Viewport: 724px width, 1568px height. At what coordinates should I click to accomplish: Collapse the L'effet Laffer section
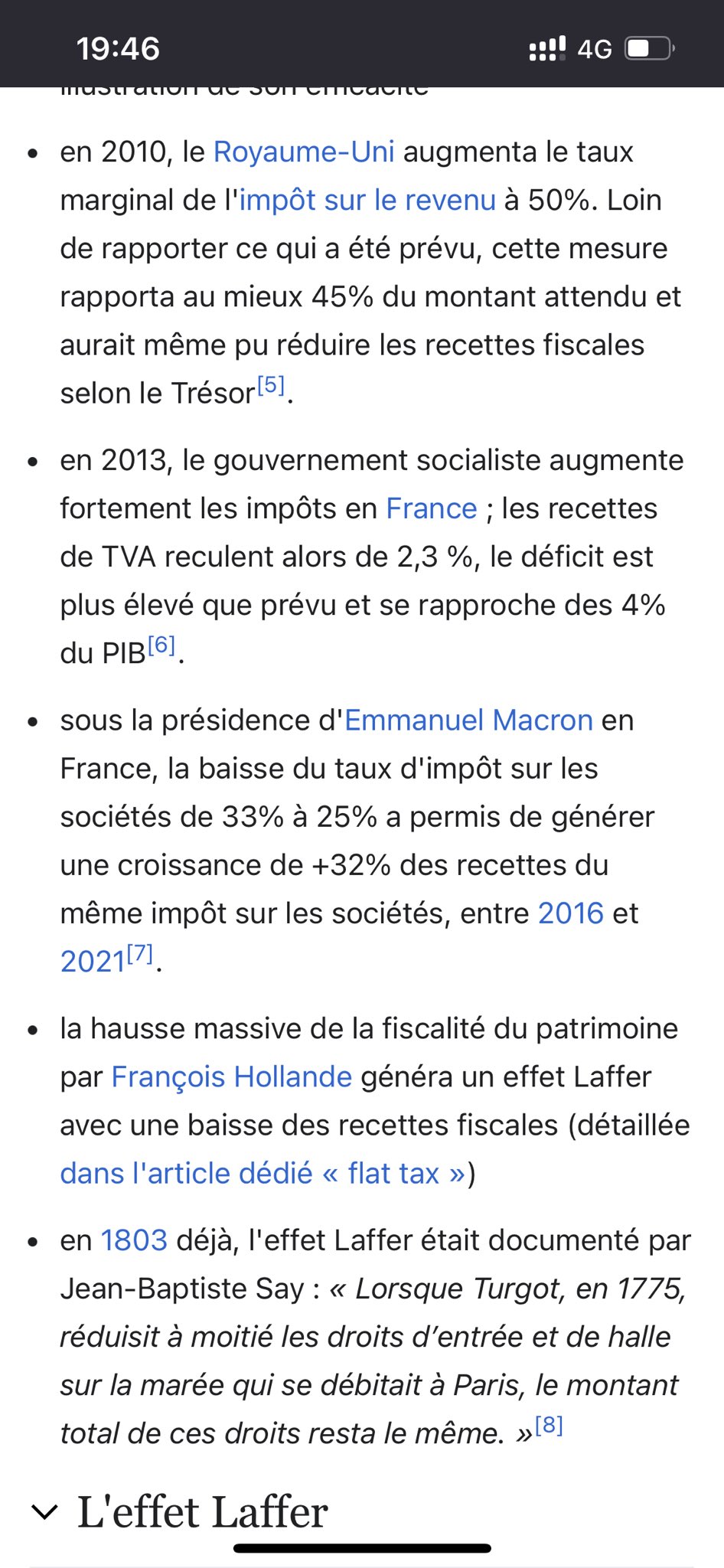44,1512
